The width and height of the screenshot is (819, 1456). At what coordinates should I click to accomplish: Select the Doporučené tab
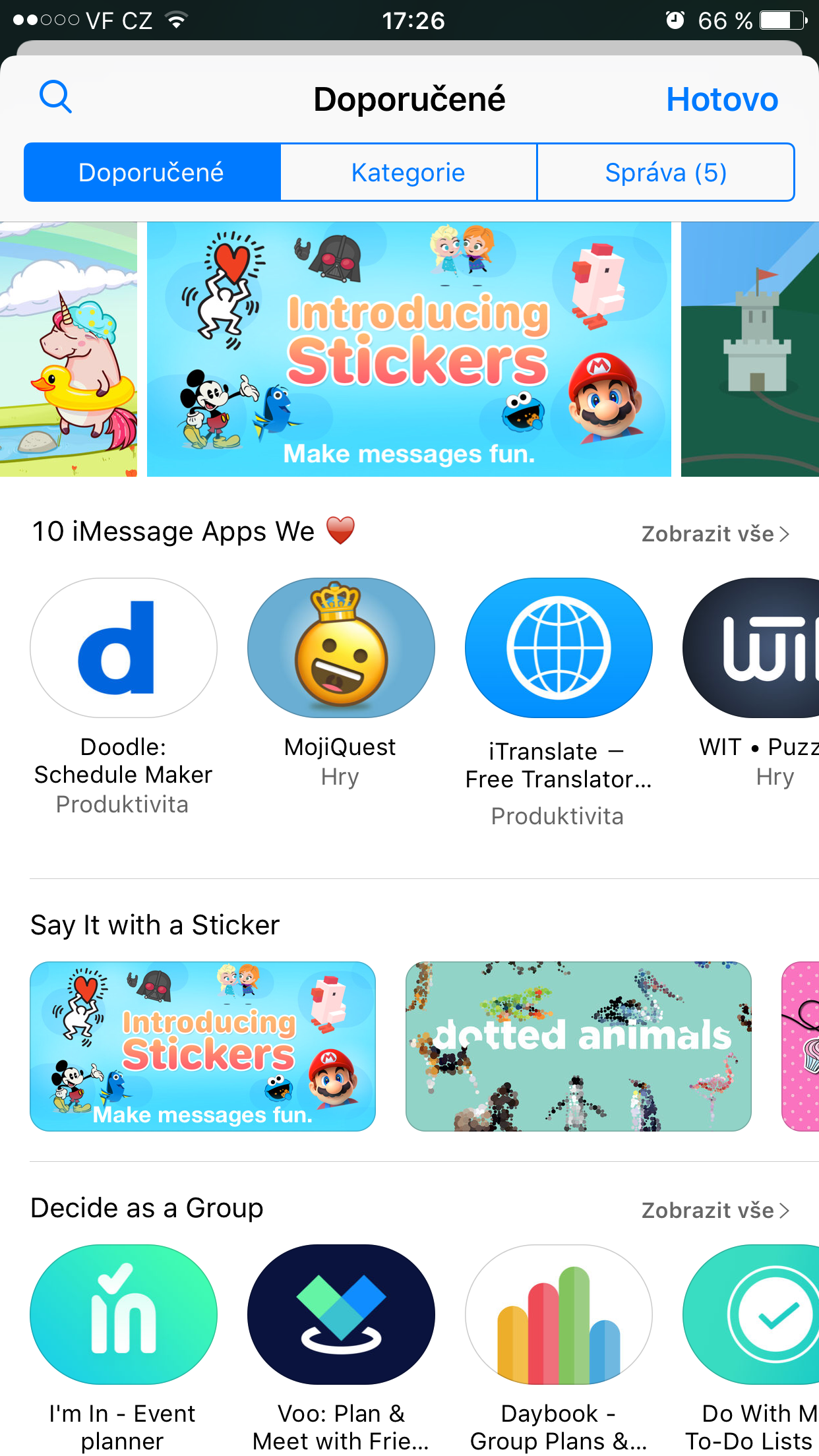click(152, 173)
